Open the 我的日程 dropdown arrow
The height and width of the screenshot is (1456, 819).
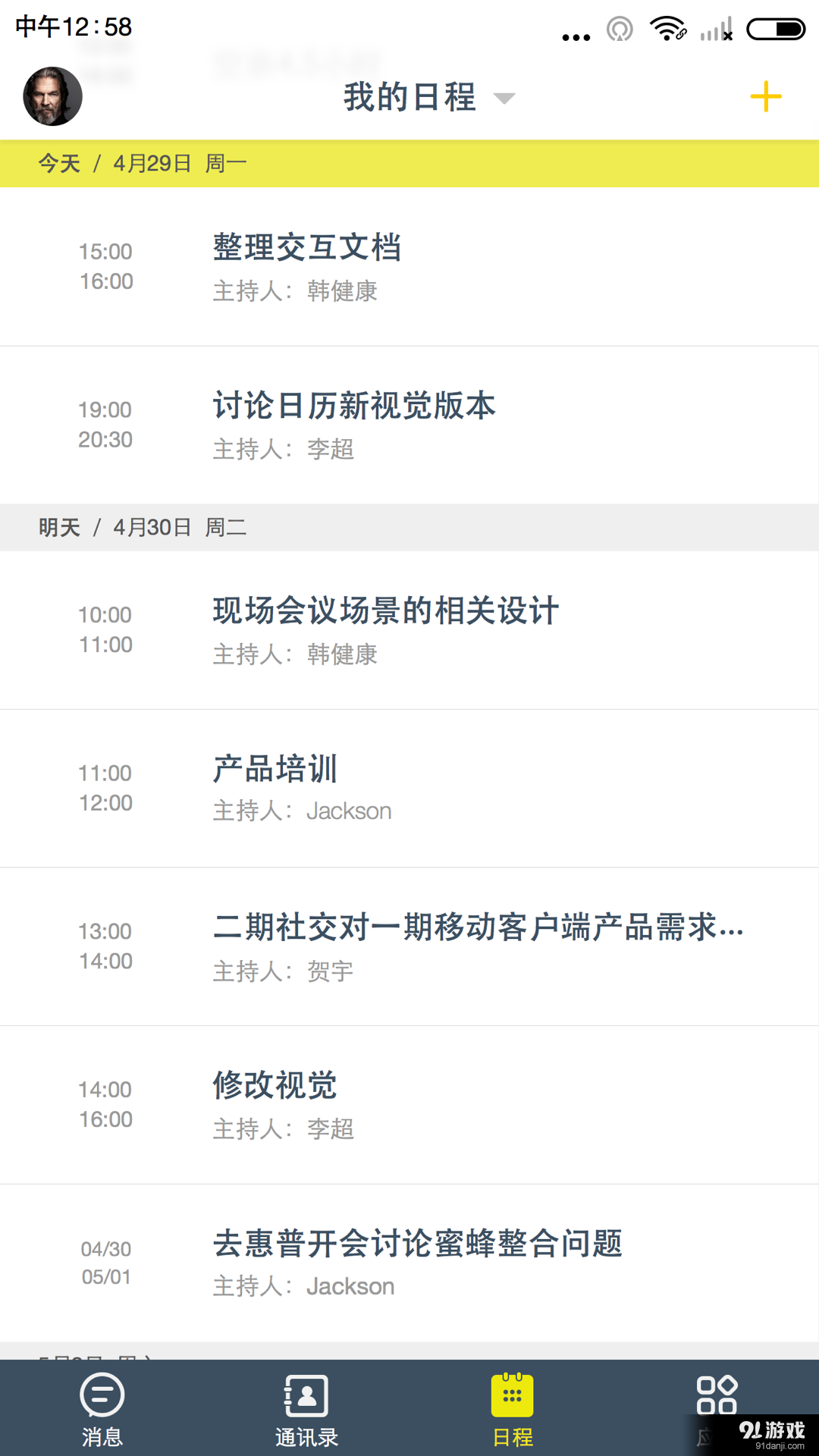(x=505, y=99)
